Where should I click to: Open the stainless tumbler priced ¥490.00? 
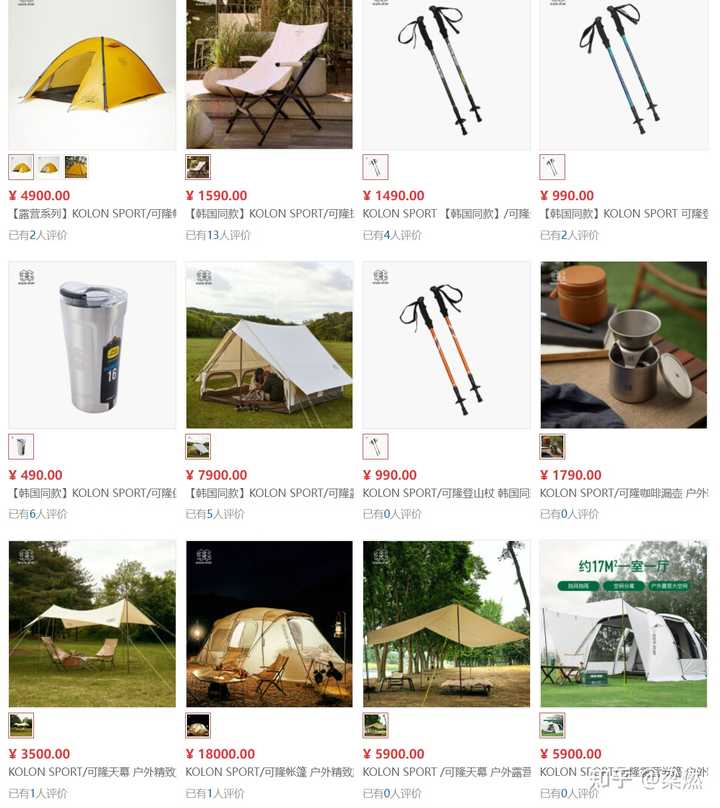(92, 345)
